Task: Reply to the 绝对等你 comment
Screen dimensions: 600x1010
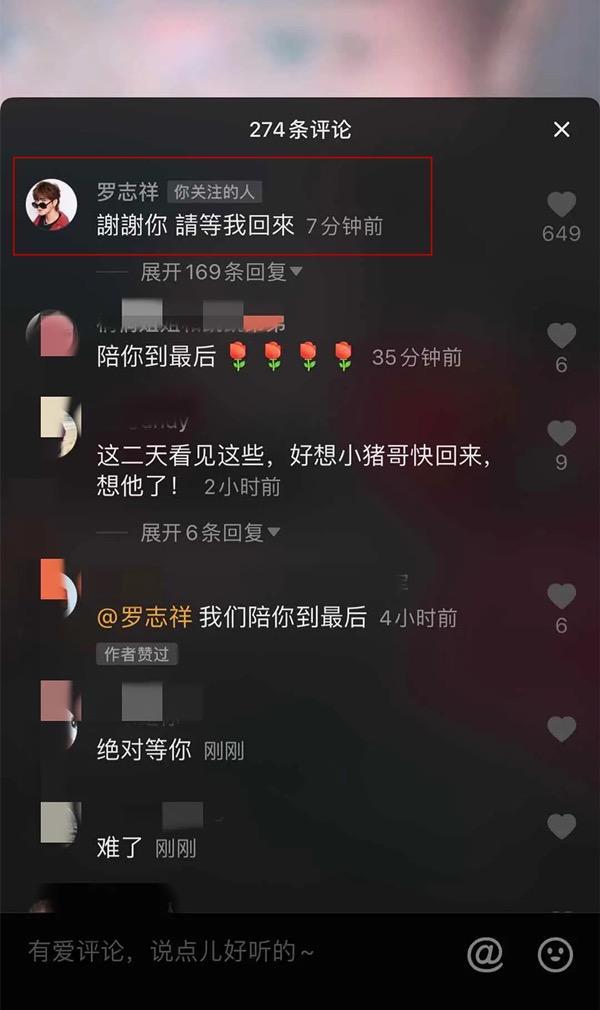Action: click(x=144, y=750)
